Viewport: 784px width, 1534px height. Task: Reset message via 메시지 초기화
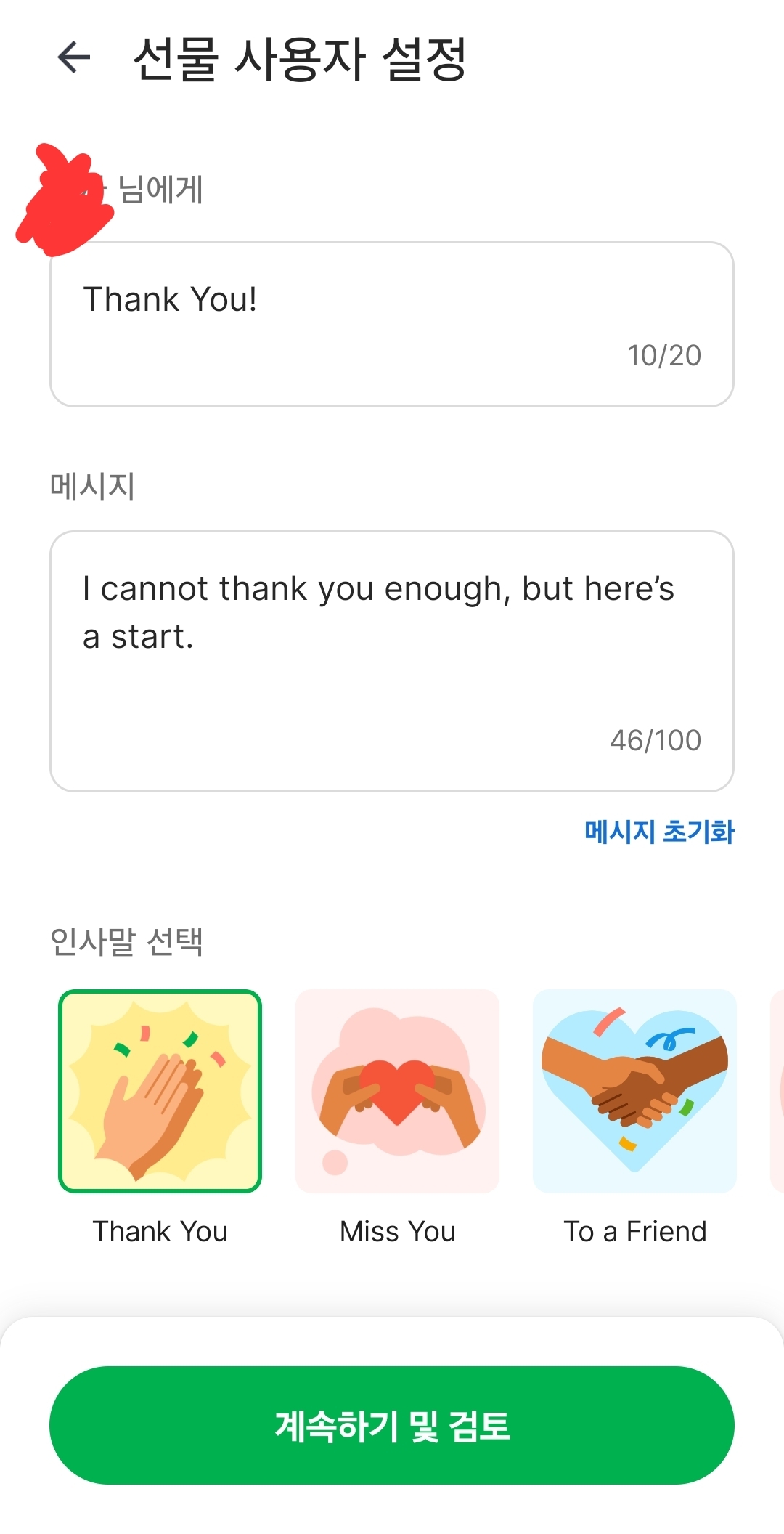[658, 832]
